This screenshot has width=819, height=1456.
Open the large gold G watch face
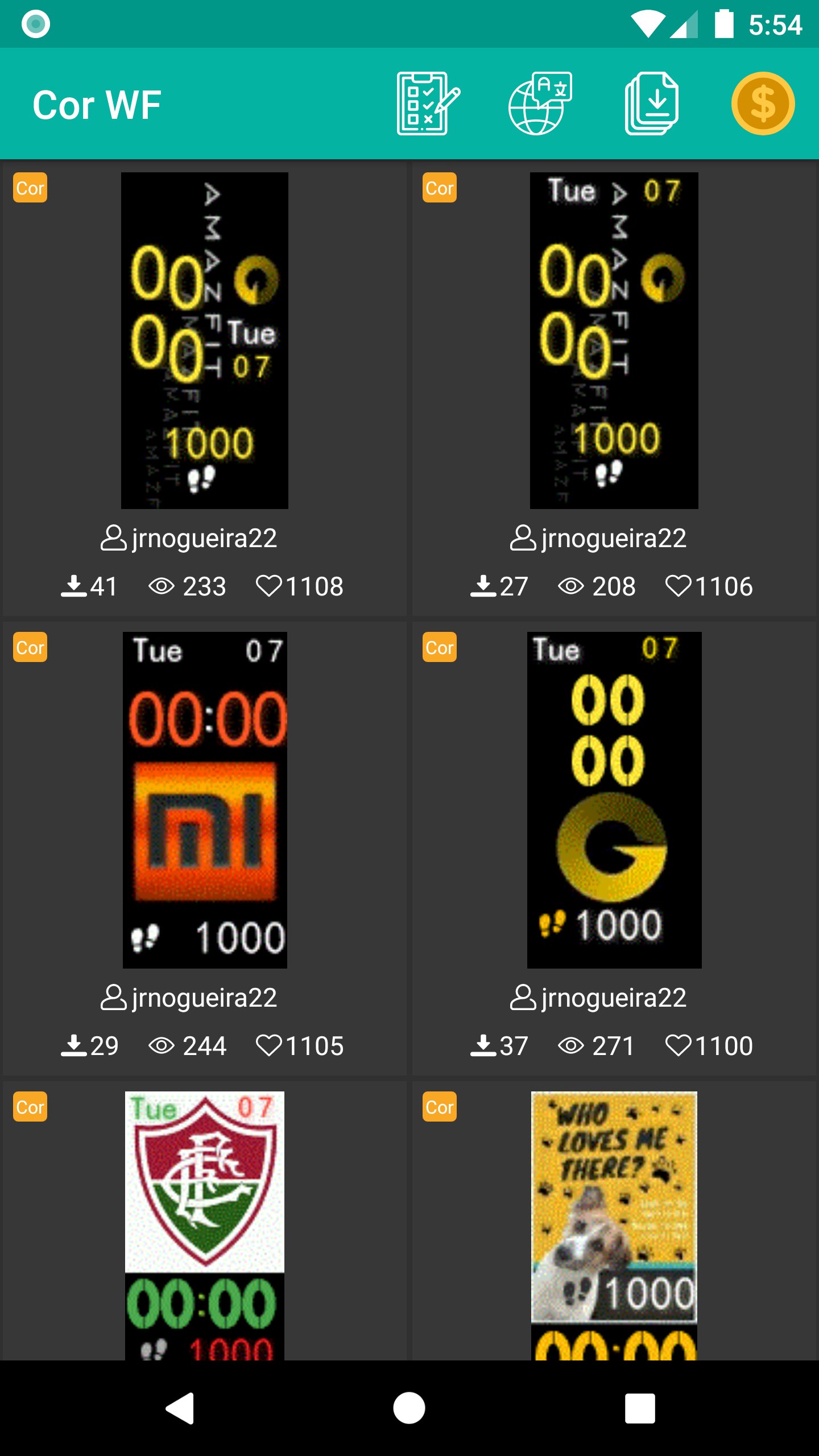(x=614, y=800)
